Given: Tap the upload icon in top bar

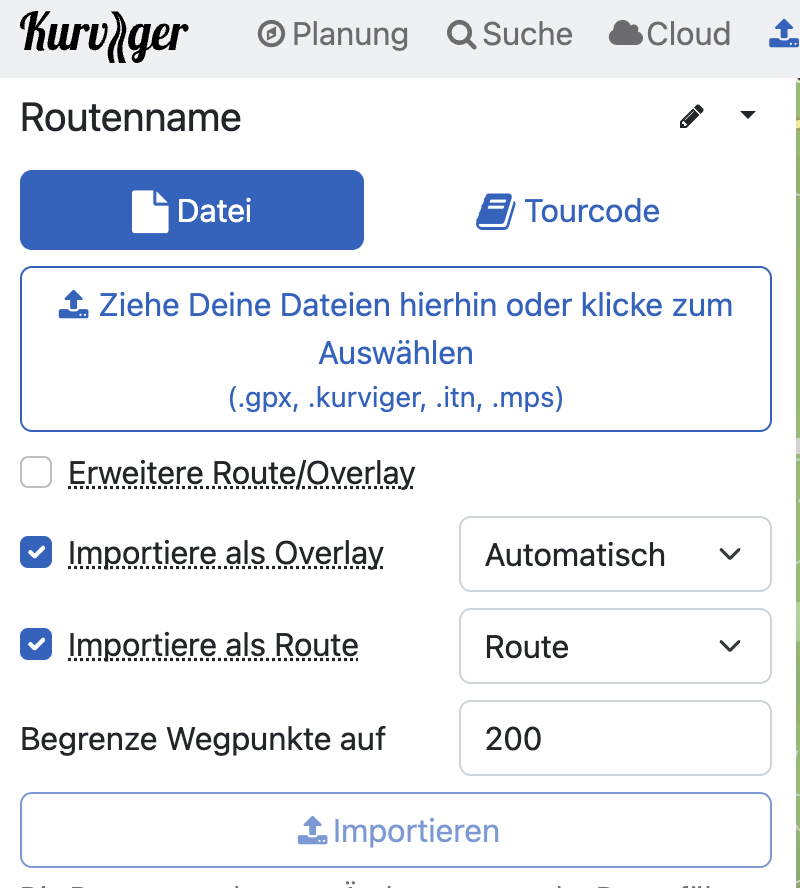Looking at the screenshot, I should pyautogui.click(x=783, y=35).
